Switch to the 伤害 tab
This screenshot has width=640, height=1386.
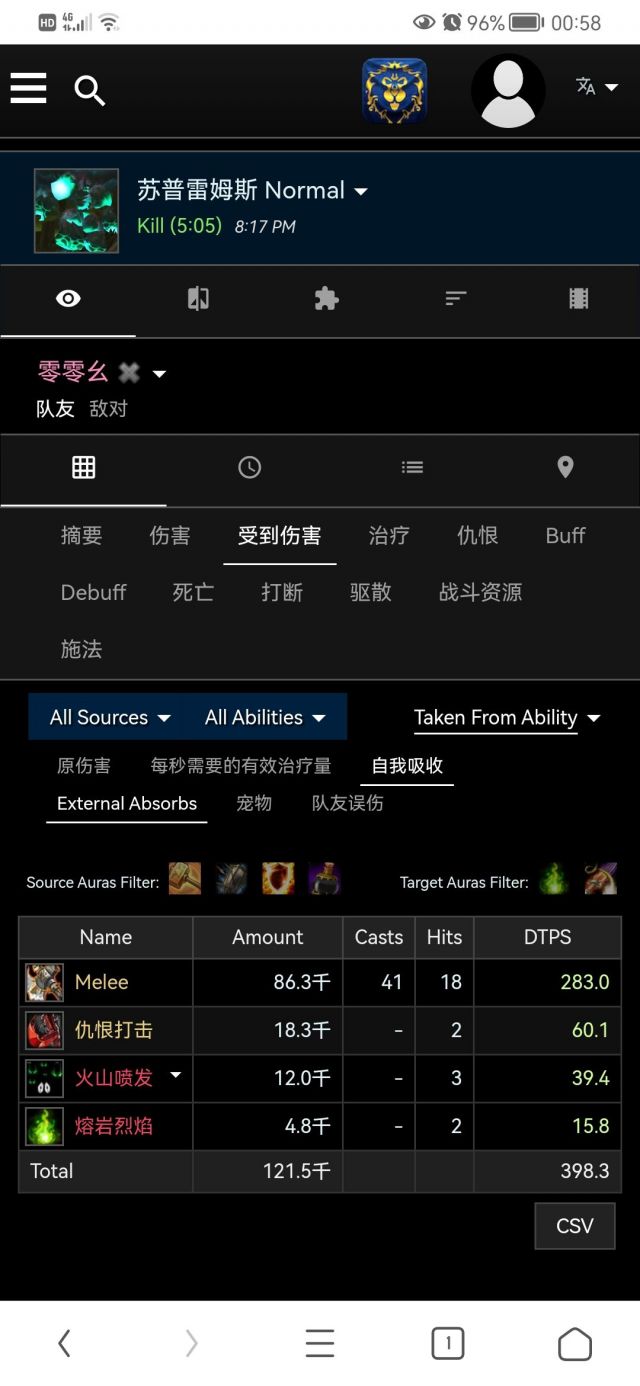click(x=169, y=535)
